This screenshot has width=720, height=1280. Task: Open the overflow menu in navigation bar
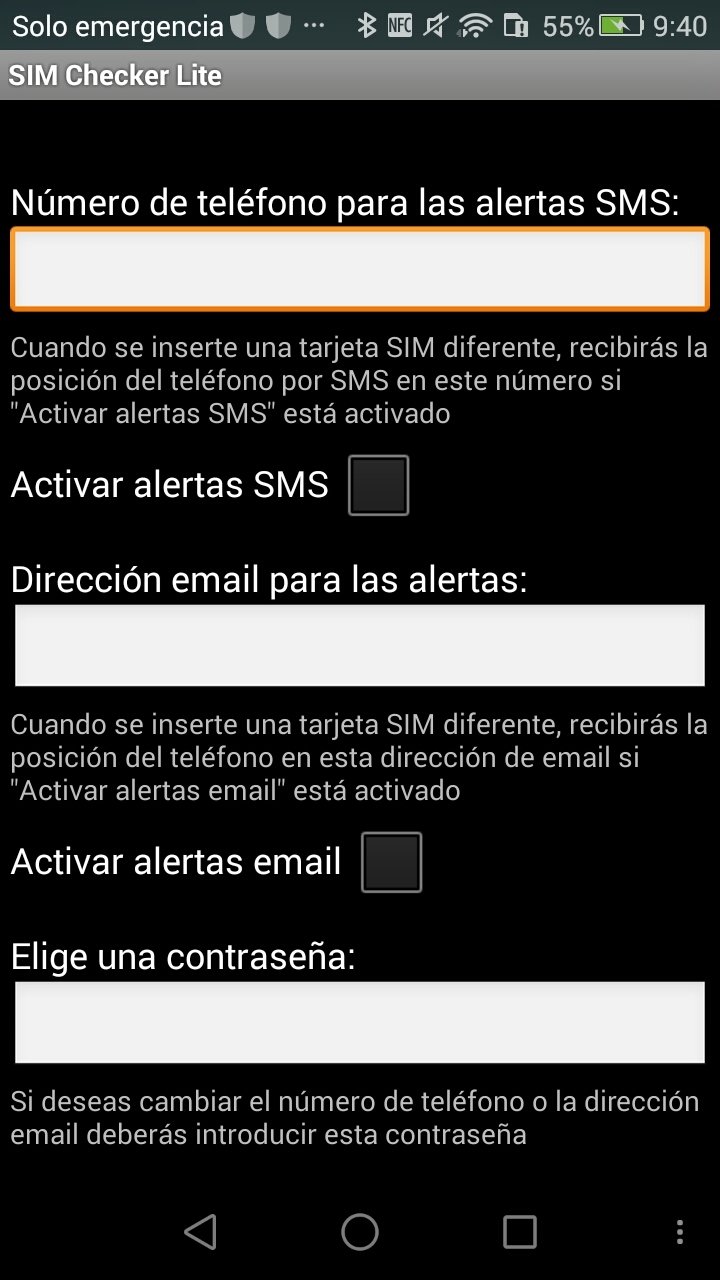(x=680, y=1232)
